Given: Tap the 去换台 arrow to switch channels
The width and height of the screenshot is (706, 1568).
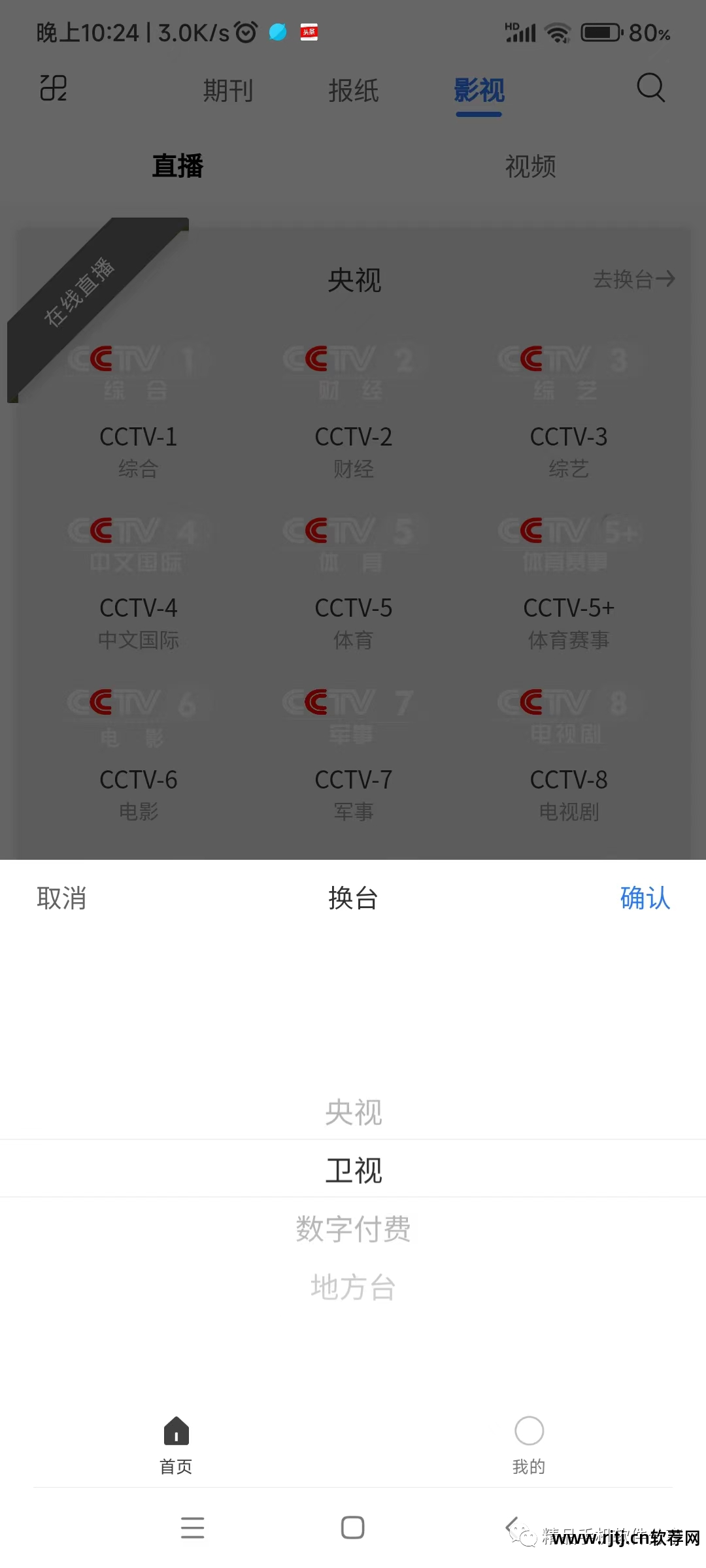Looking at the screenshot, I should (x=633, y=280).
